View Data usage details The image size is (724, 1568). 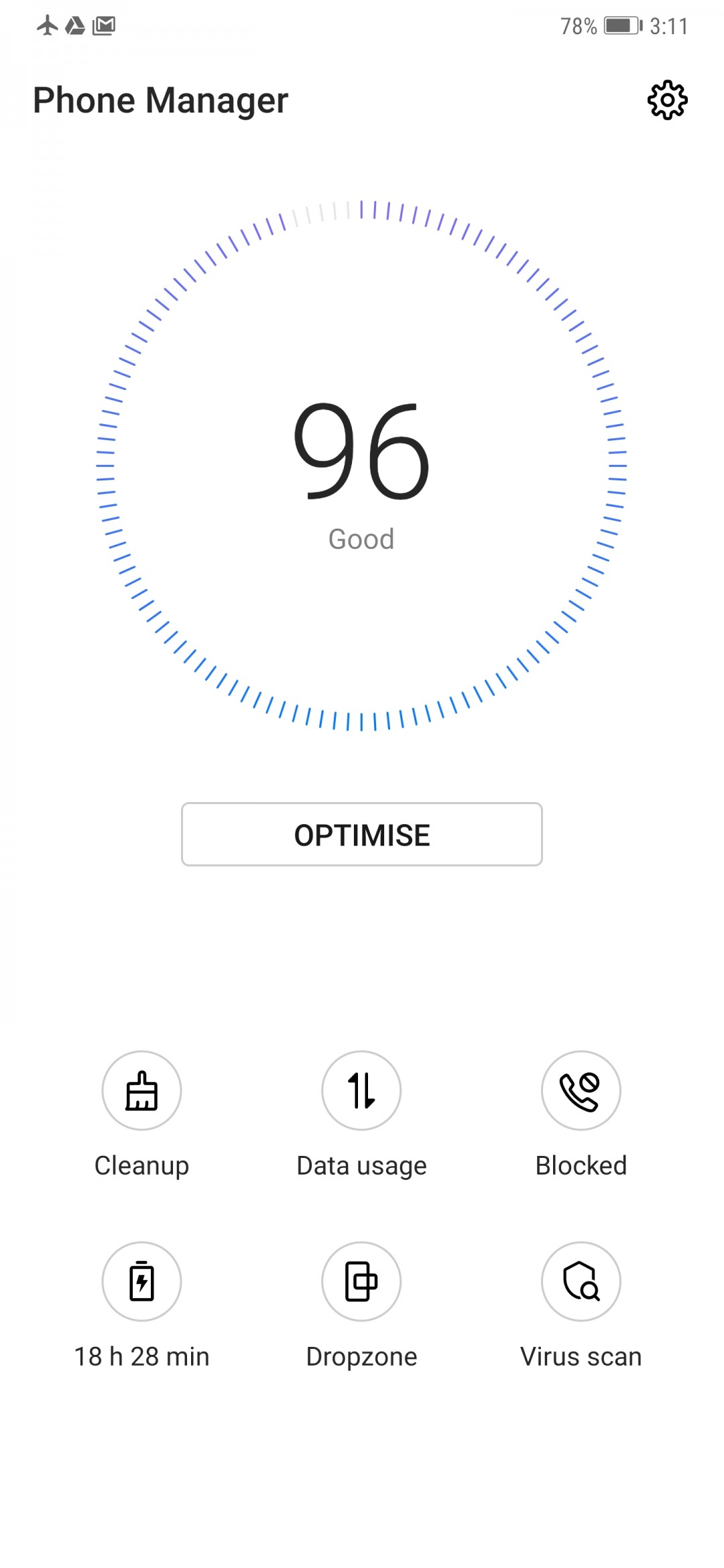361,1090
